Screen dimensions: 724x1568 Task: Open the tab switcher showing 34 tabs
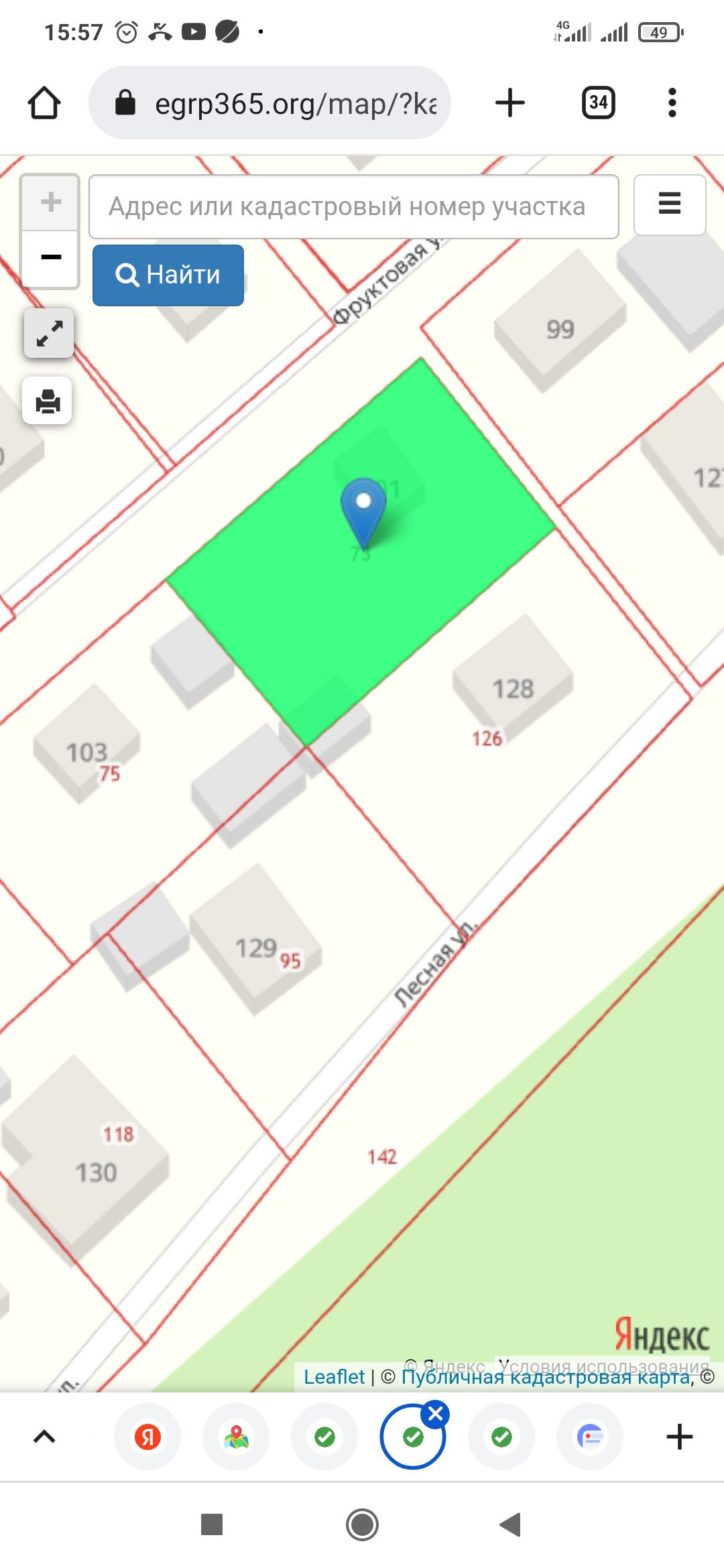point(598,103)
